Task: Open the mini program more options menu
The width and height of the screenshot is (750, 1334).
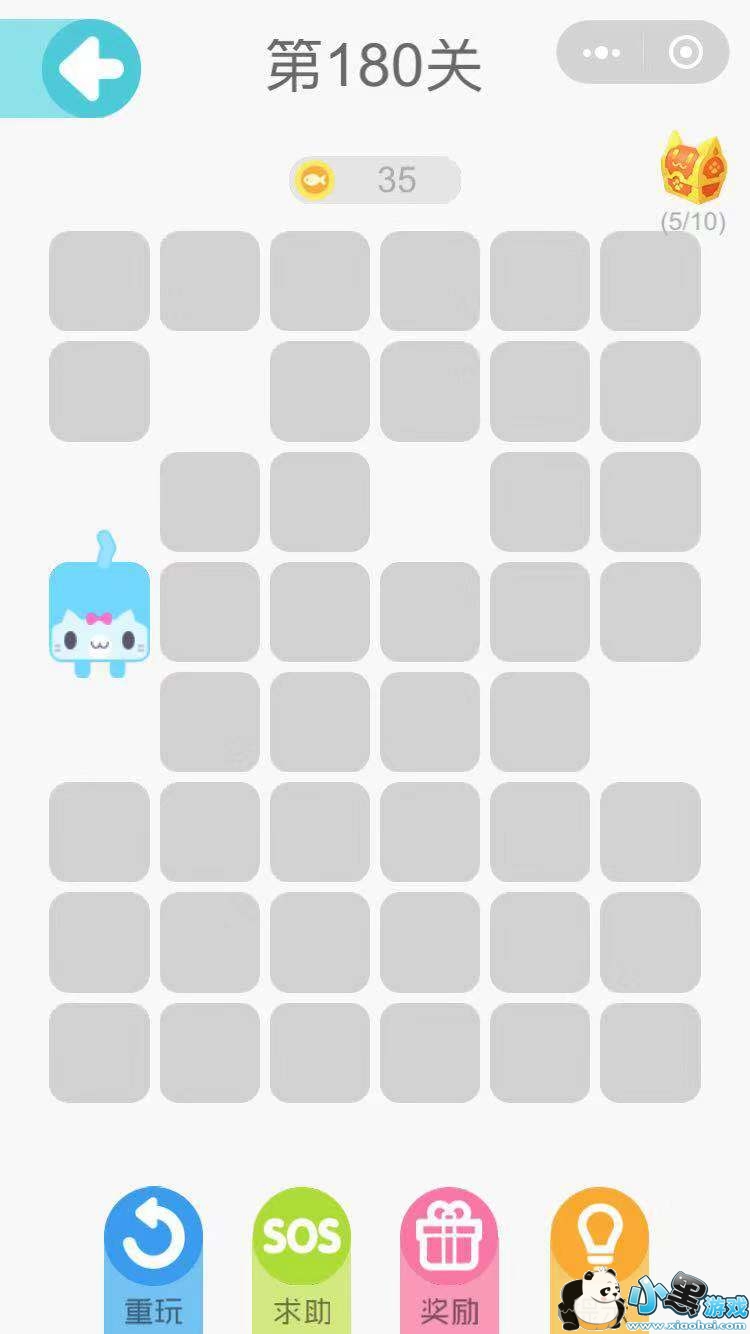Action: [601, 52]
